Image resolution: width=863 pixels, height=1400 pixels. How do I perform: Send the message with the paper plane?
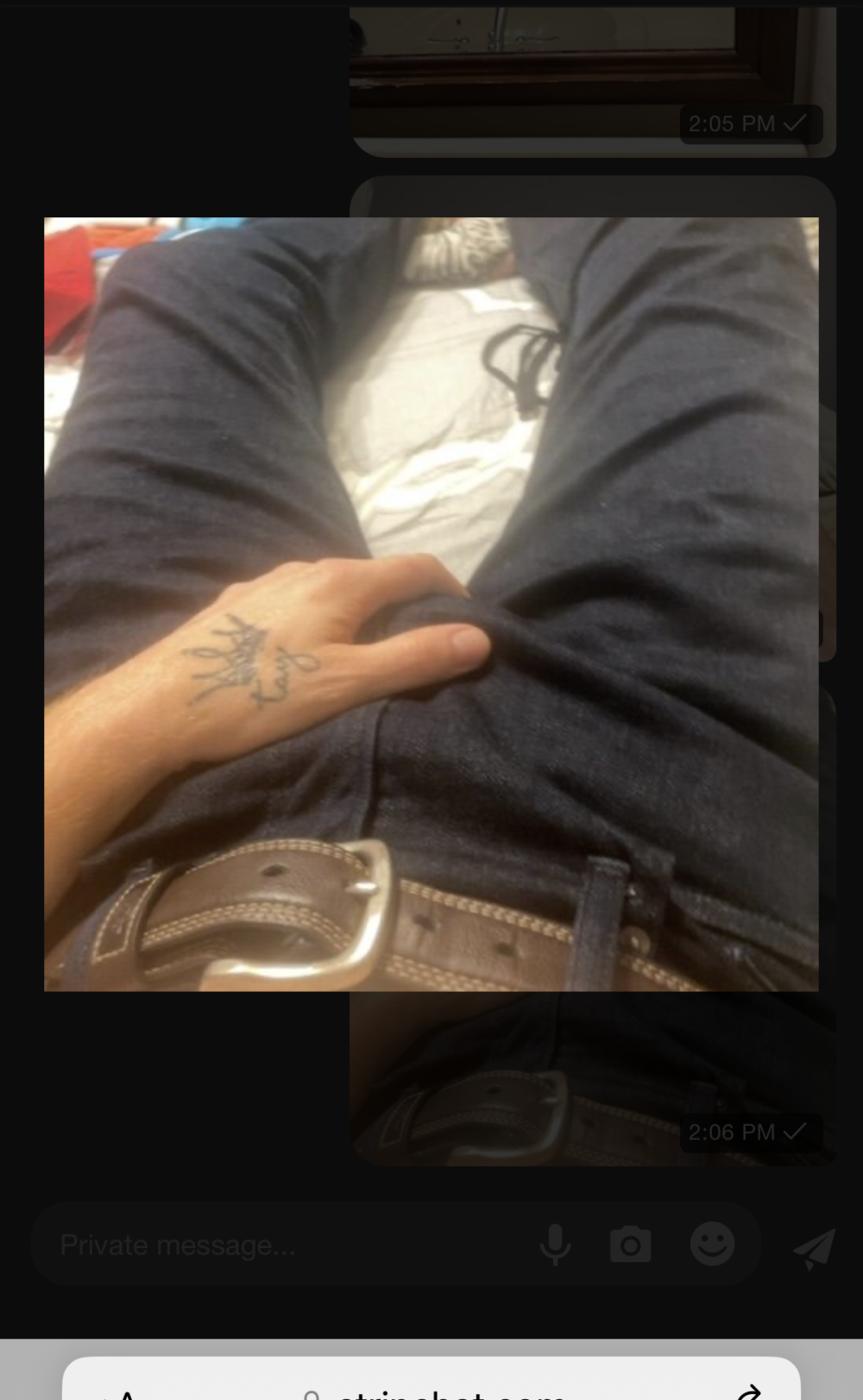813,1248
